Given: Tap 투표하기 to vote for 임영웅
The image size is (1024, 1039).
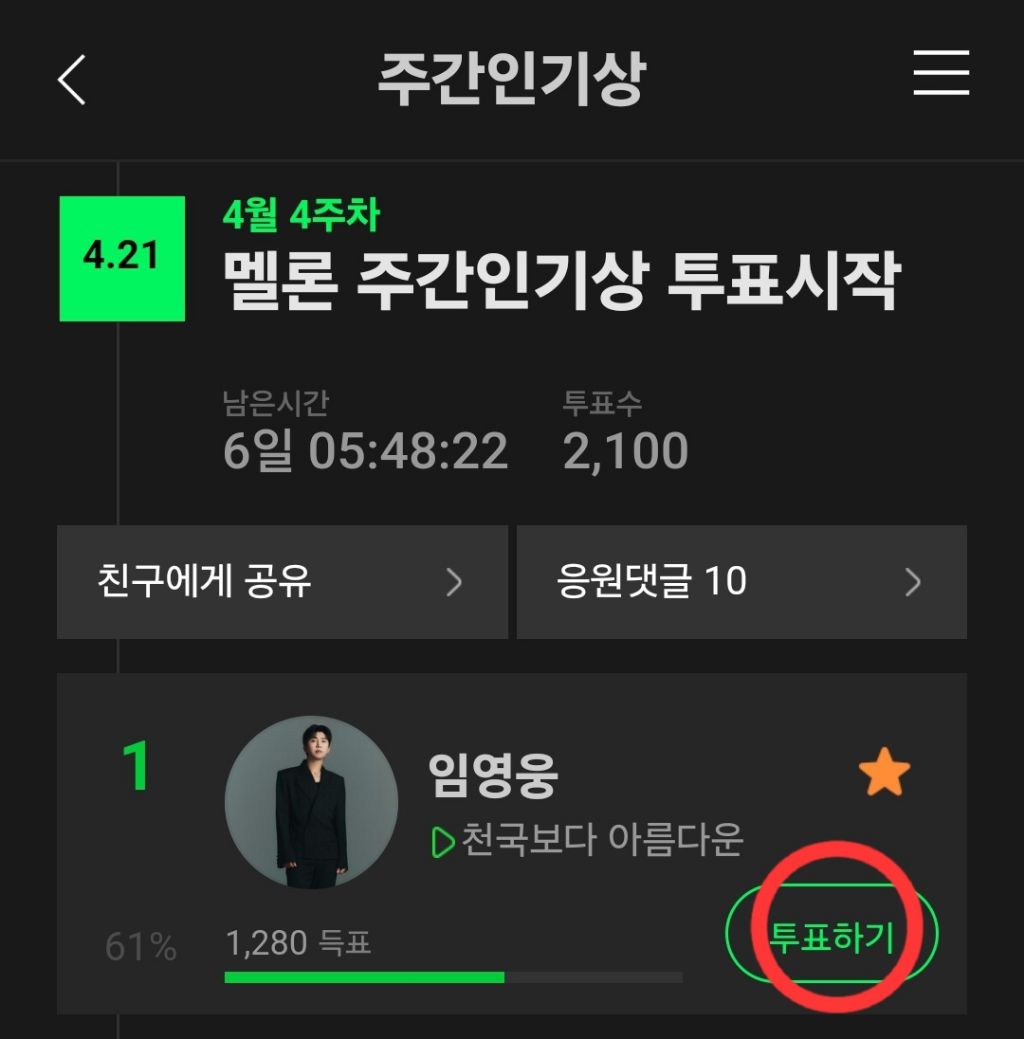Looking at the screenshot, I should pos(832,935).
